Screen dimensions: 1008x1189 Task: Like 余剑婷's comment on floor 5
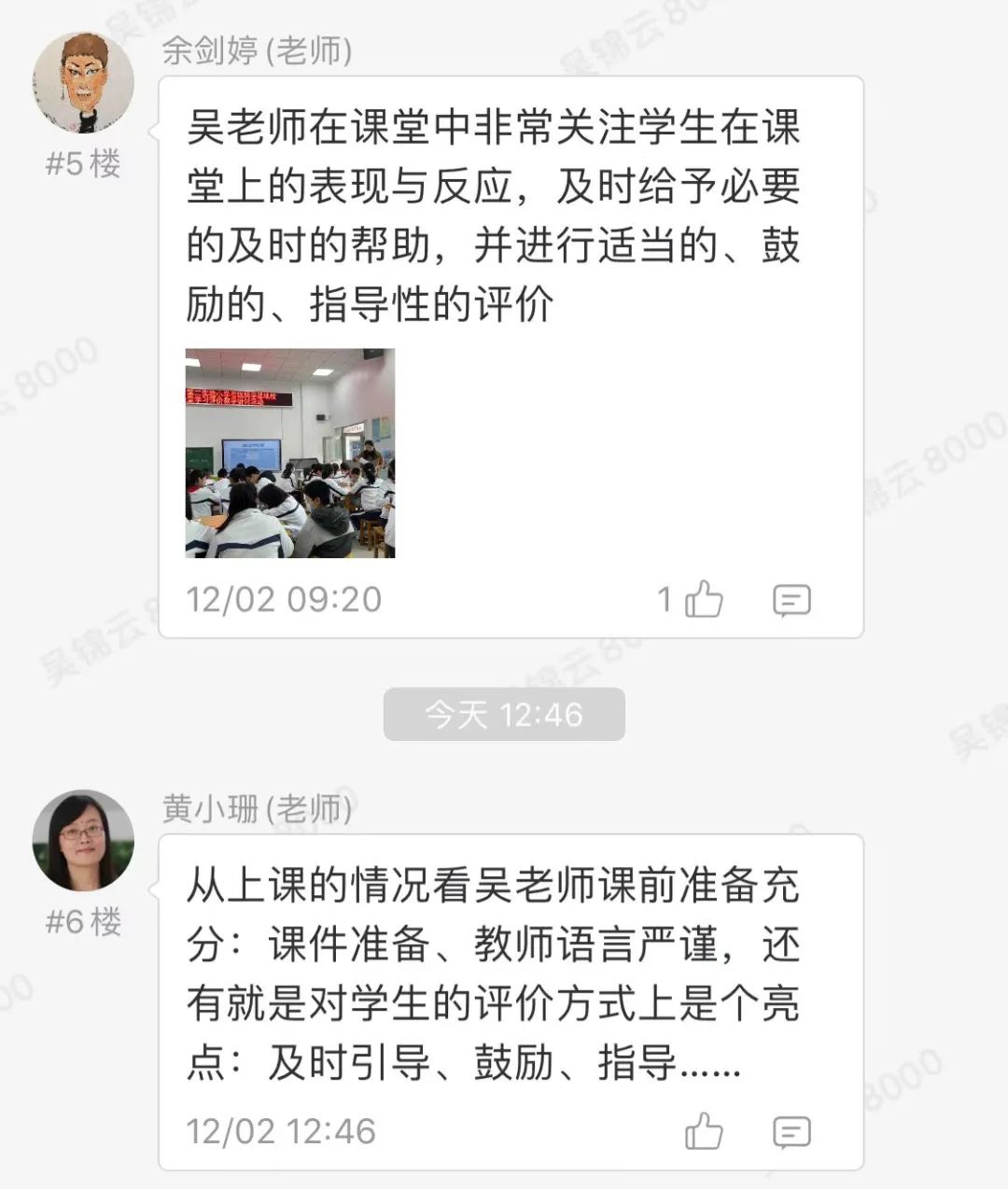[x=704, y=599]
